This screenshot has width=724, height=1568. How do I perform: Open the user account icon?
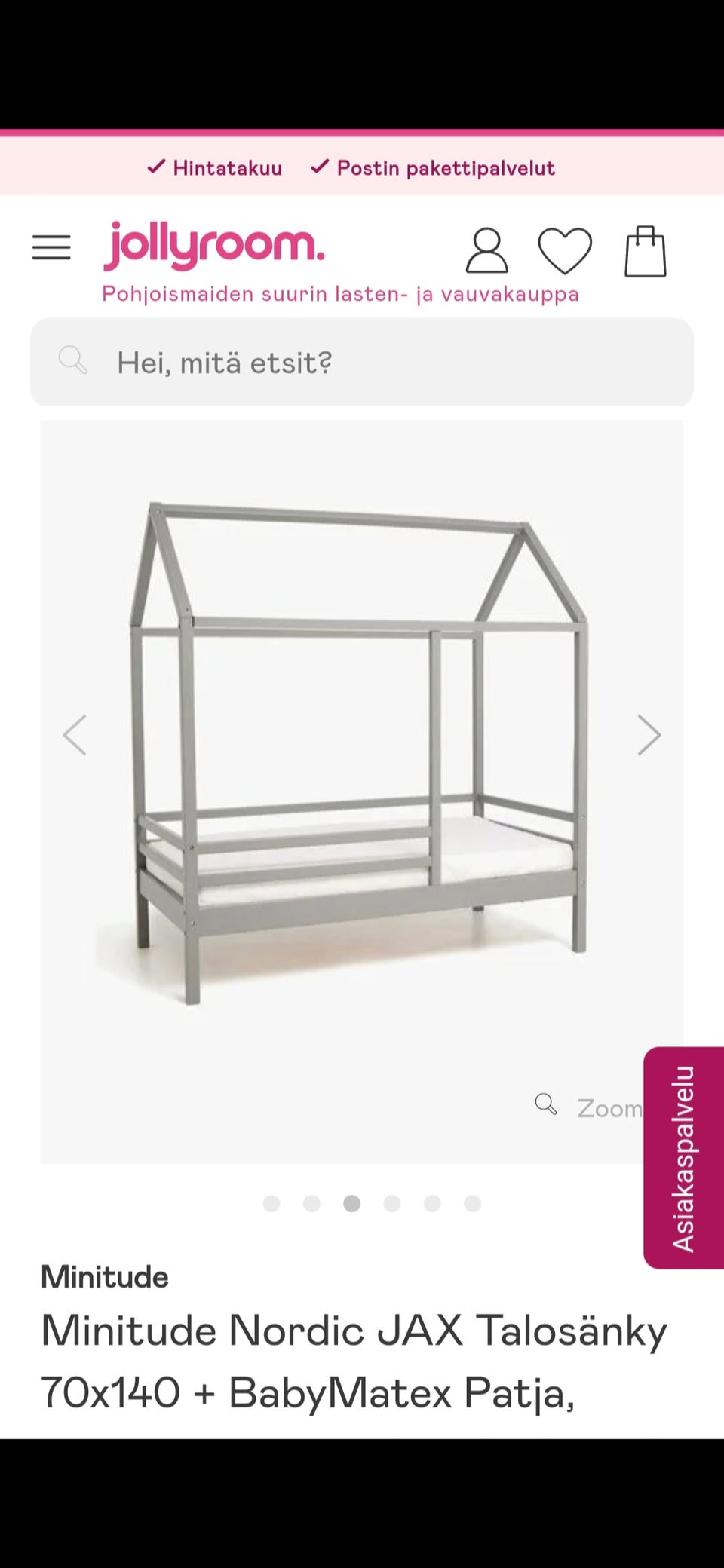(x=486, y=250)
